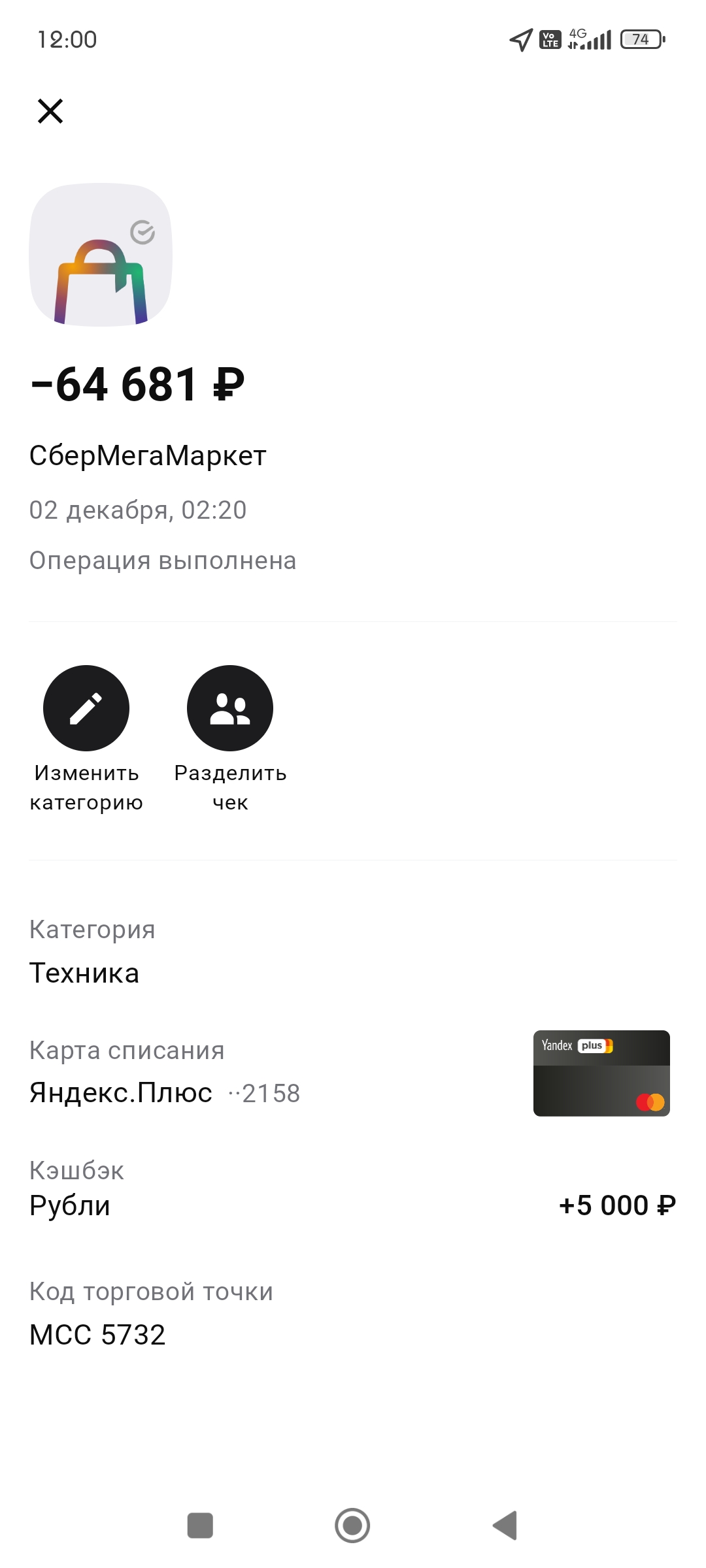Screen dimensions: 706x1568
Task: Go to the system home screen
Action: [352, 1526]
